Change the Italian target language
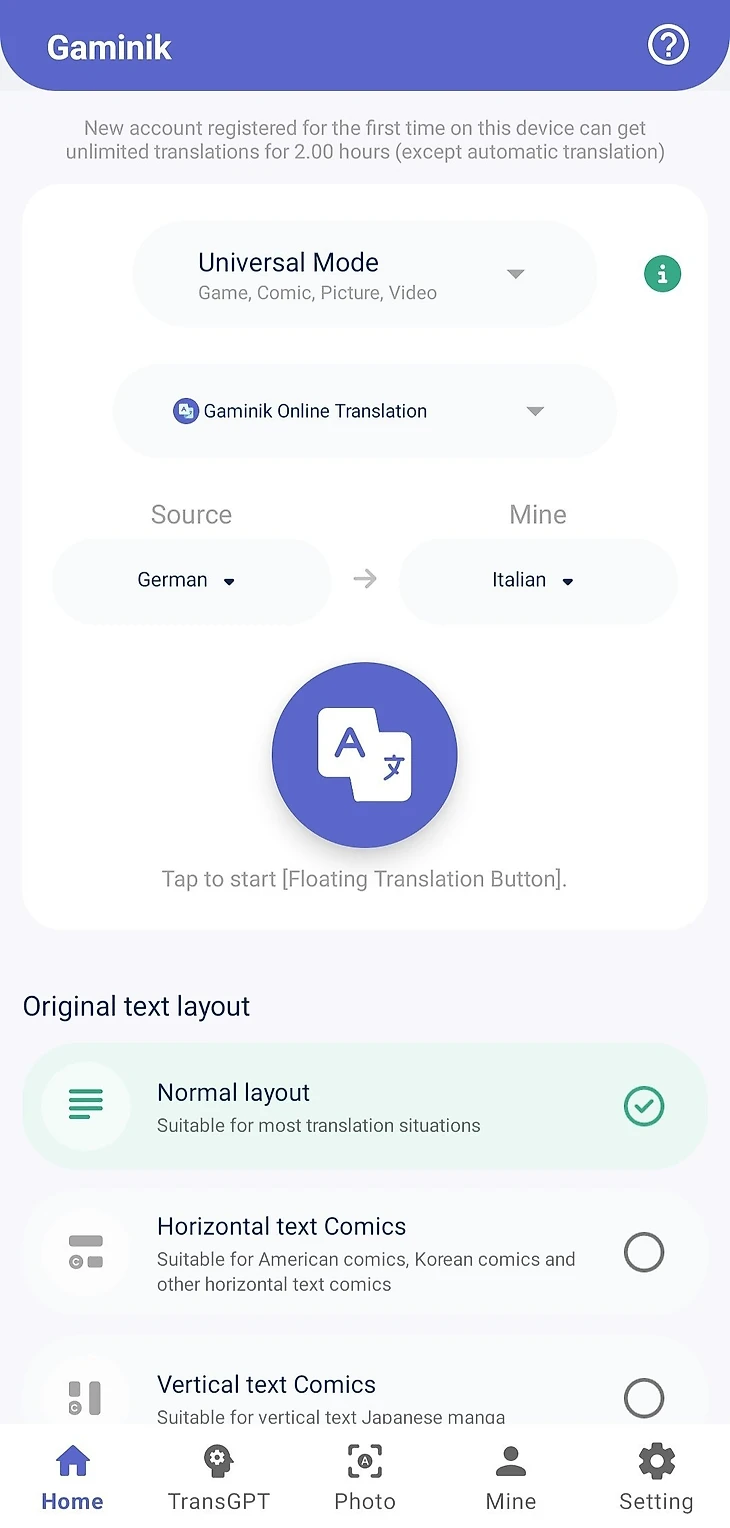The height and width of the screenshot is (1528, 730). (x=537, y=581)
